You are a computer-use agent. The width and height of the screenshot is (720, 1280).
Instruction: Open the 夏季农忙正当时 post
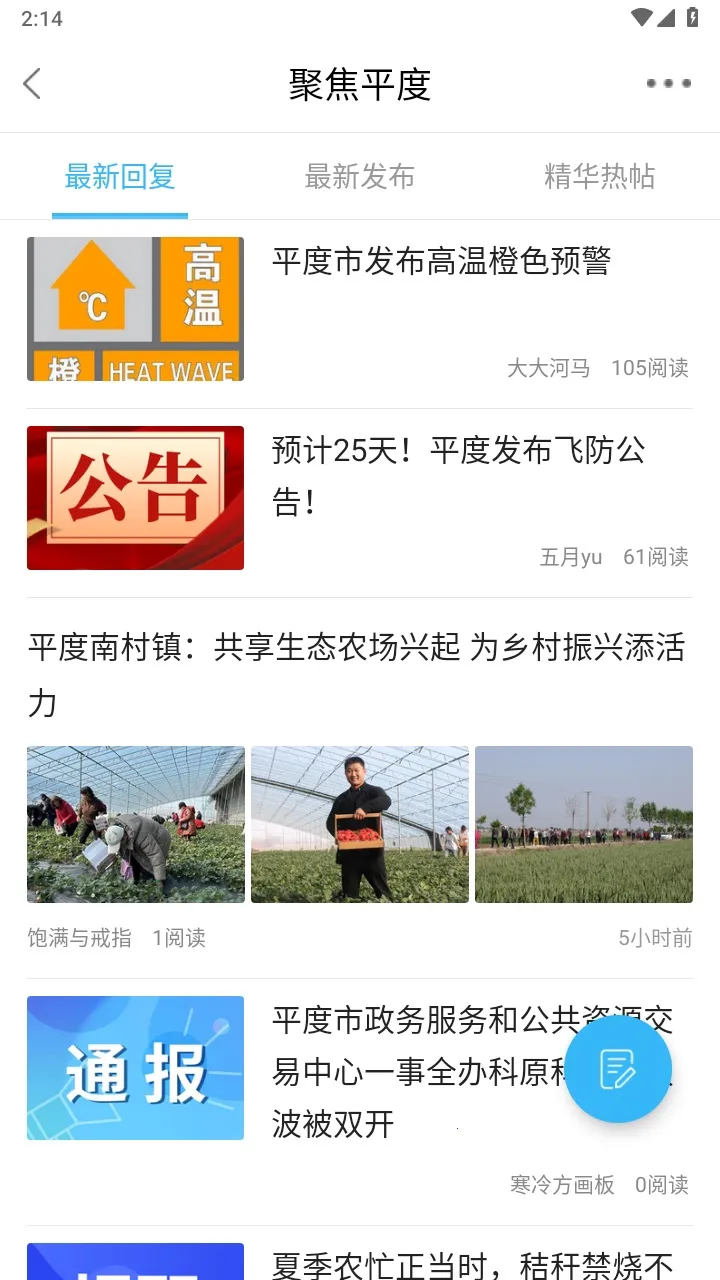[472, 1264]
